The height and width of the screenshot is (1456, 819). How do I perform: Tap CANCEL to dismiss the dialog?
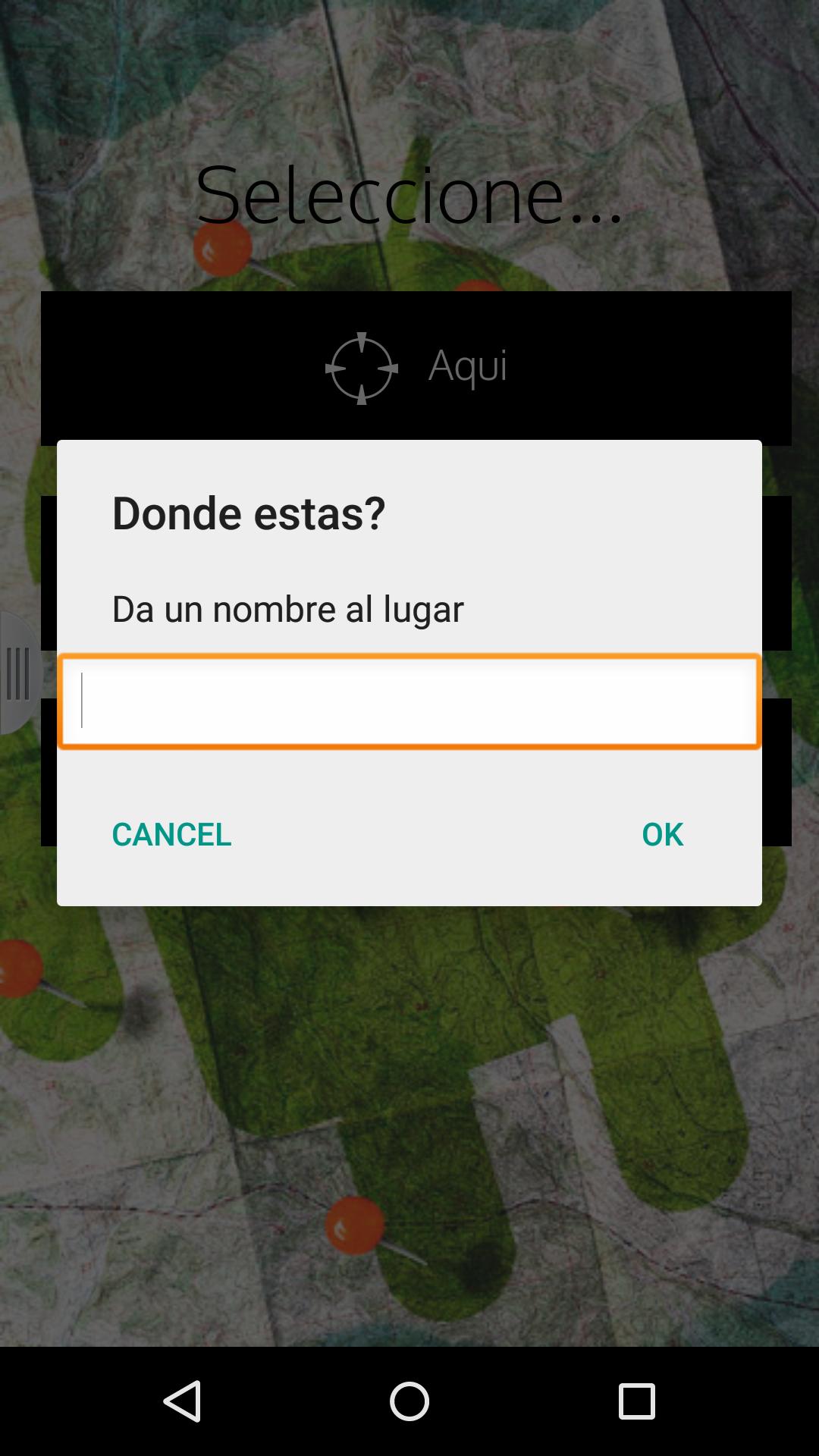click(x=172, y=834)
